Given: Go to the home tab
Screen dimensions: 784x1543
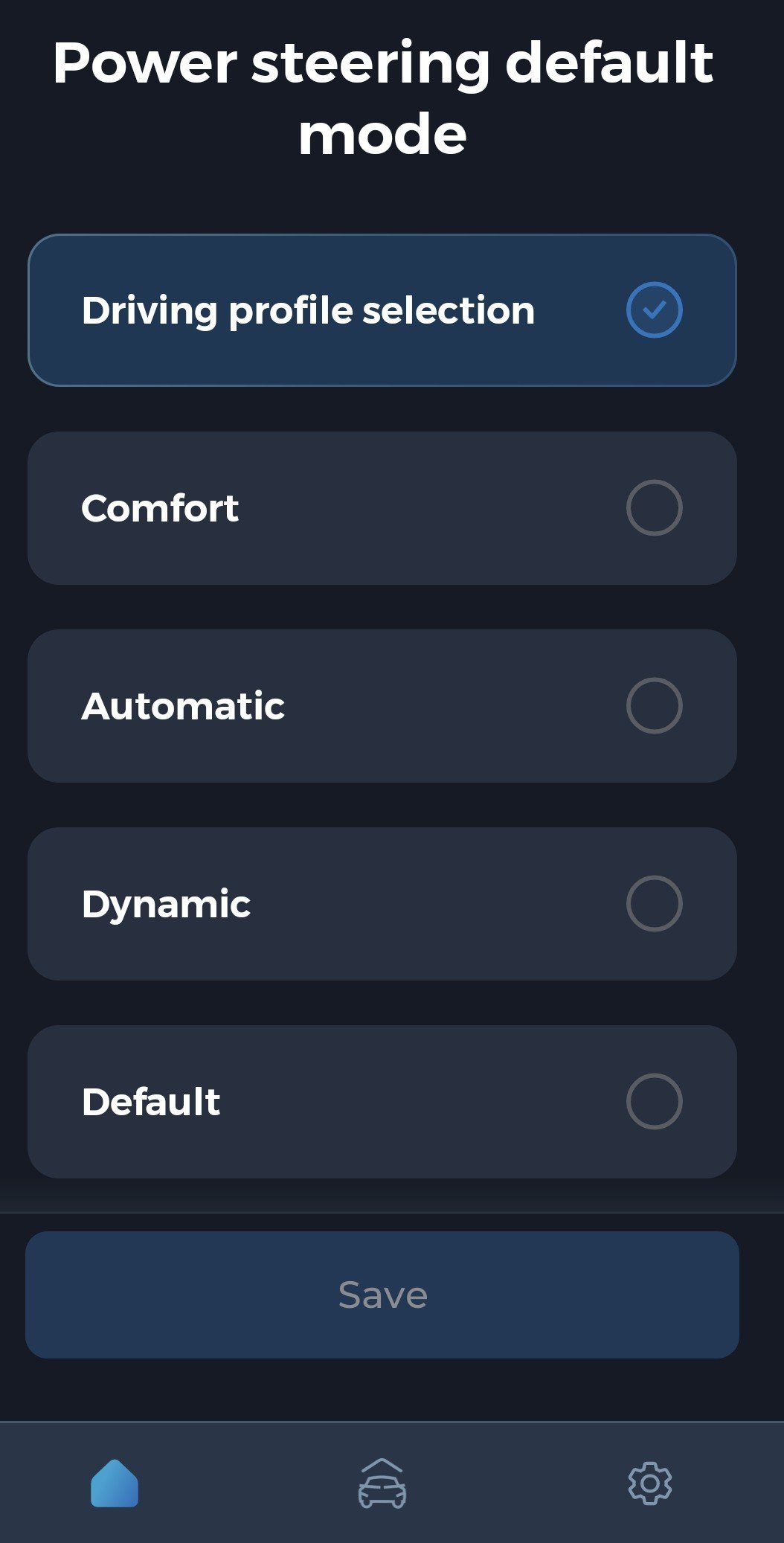Looking at the screenshot, I should (x=115, y=1483).
